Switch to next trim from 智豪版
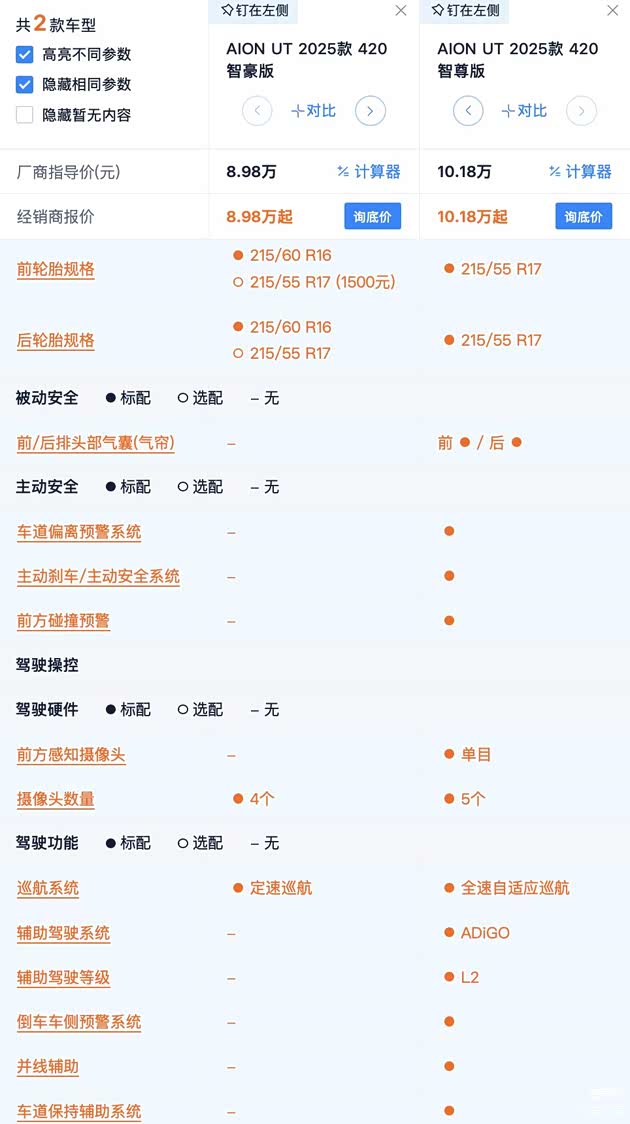The height and width of the screenshot is (1124, 630). 370,111
